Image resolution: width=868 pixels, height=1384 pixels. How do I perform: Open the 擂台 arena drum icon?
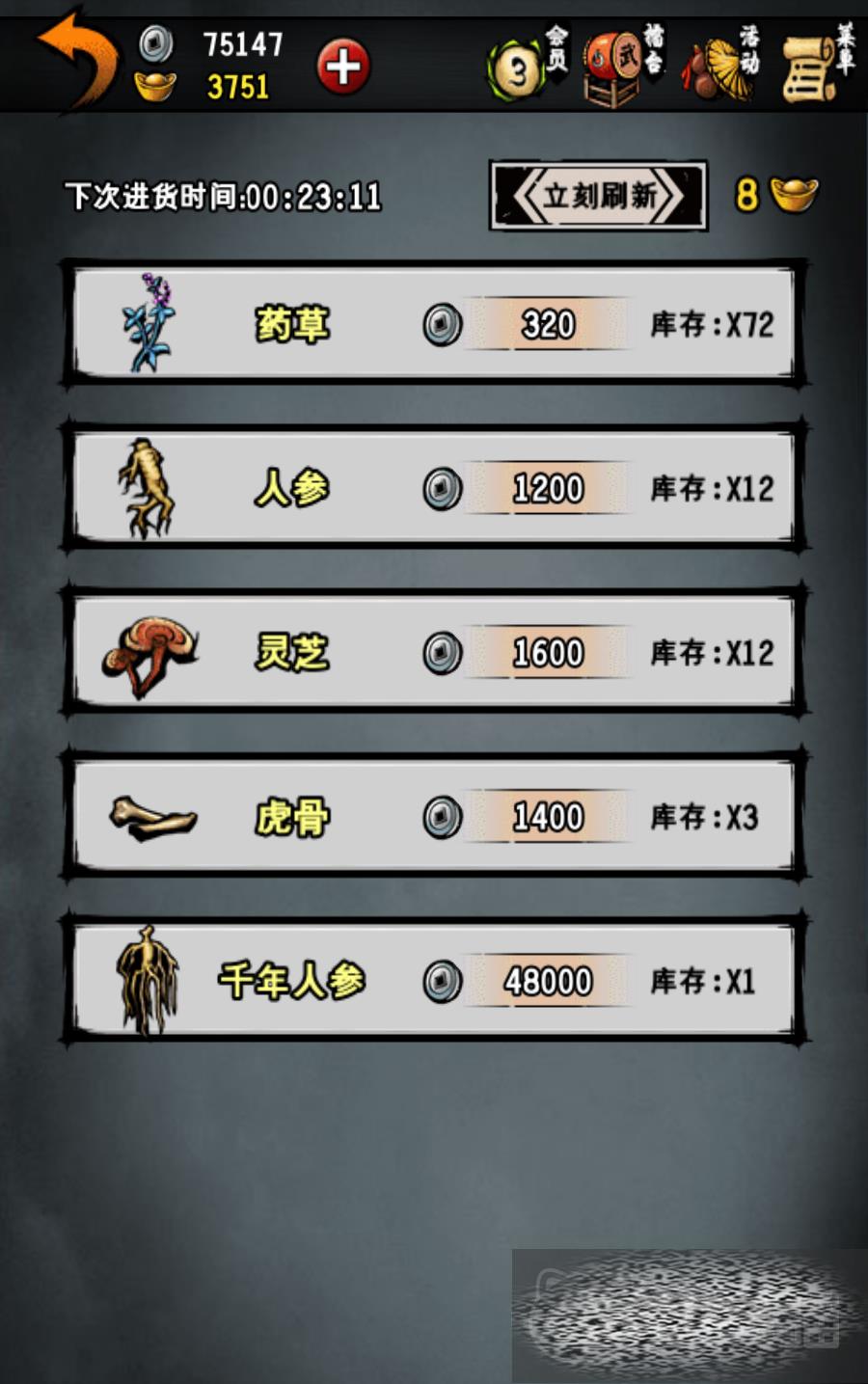(x=622, y=66)
